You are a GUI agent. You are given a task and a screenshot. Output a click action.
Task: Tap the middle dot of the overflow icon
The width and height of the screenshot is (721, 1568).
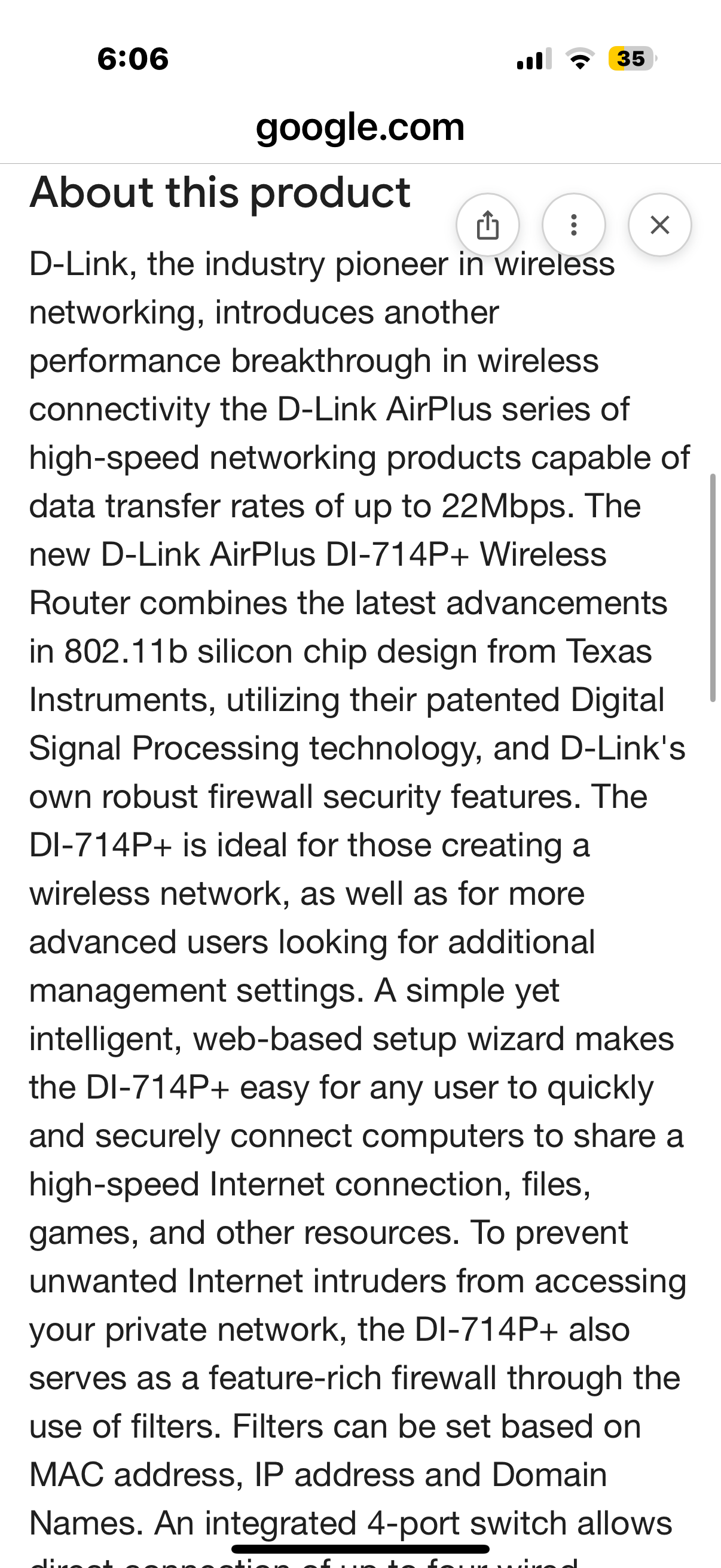tap(574, 225)
